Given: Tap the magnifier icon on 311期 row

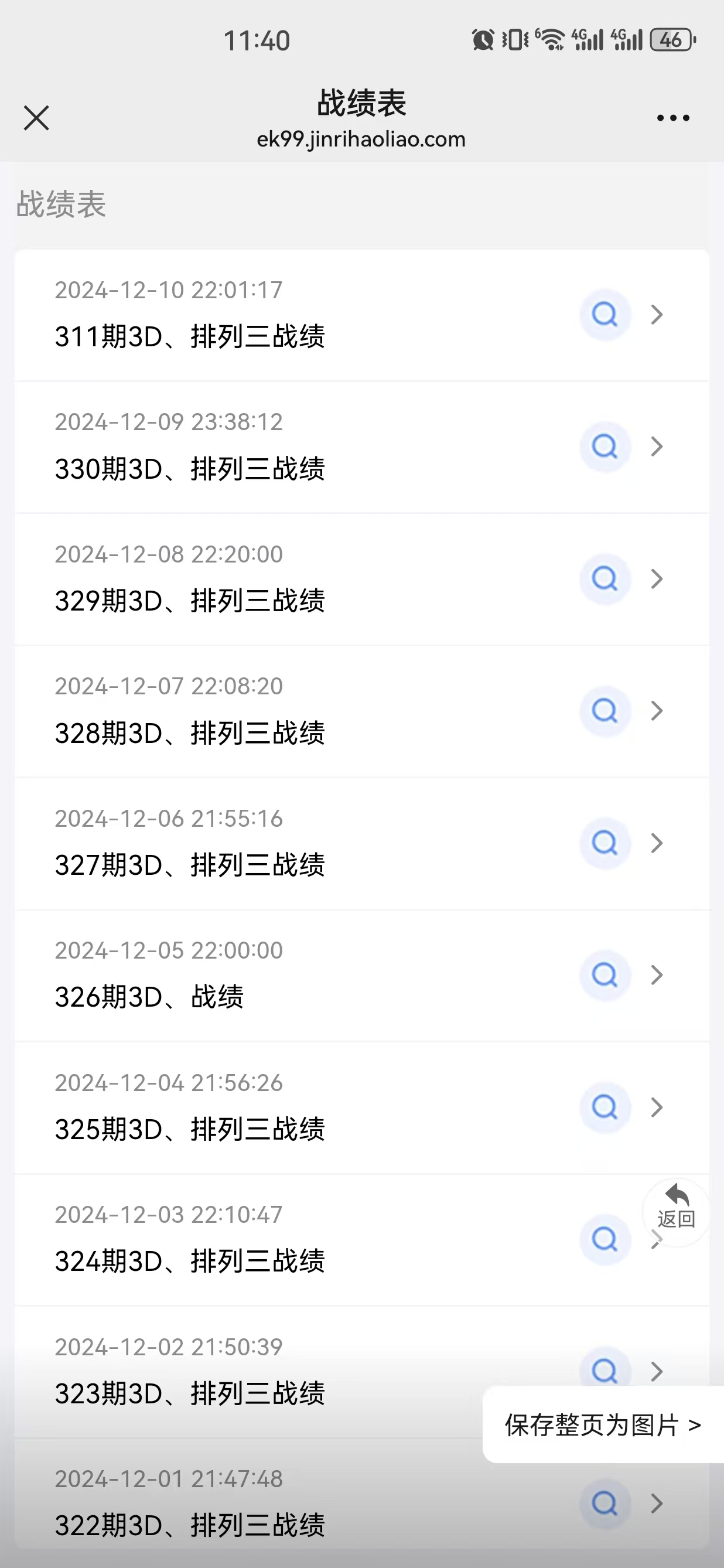Looking at the screenshot, I should tap(605, 315).
